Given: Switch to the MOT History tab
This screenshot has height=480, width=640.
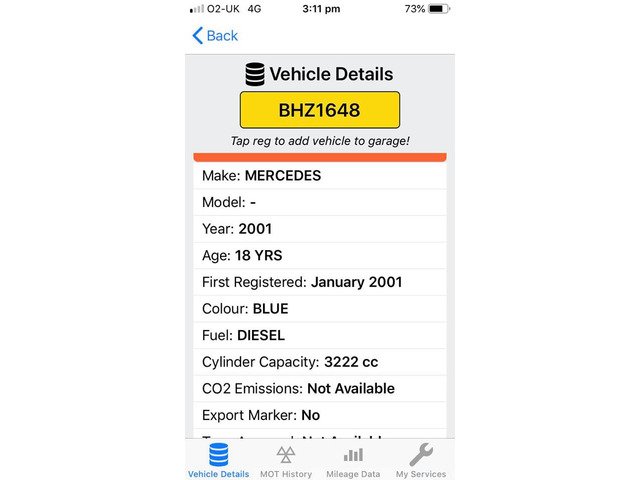Looking at the screenshot, I should point(286,461).
